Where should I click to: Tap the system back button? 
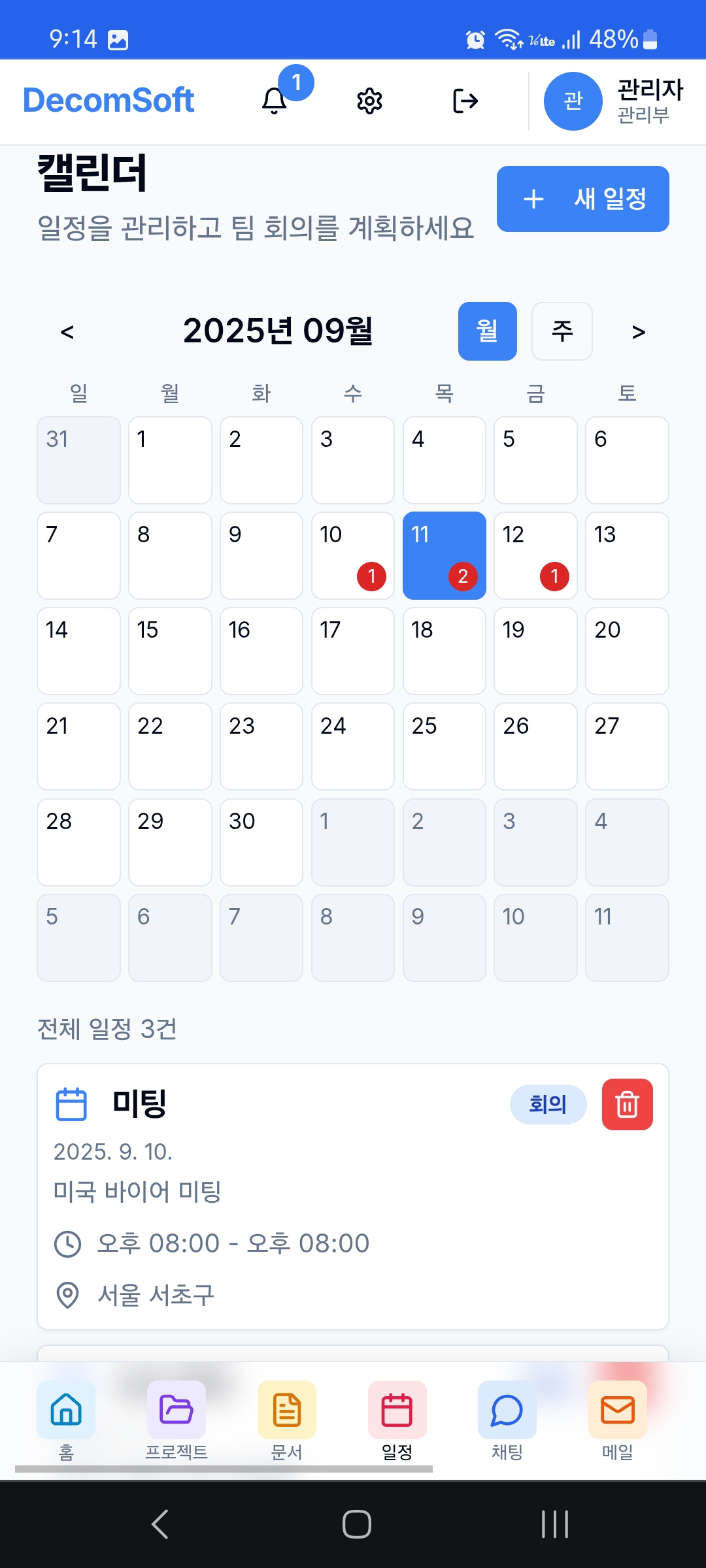[x=160, y=1524]
